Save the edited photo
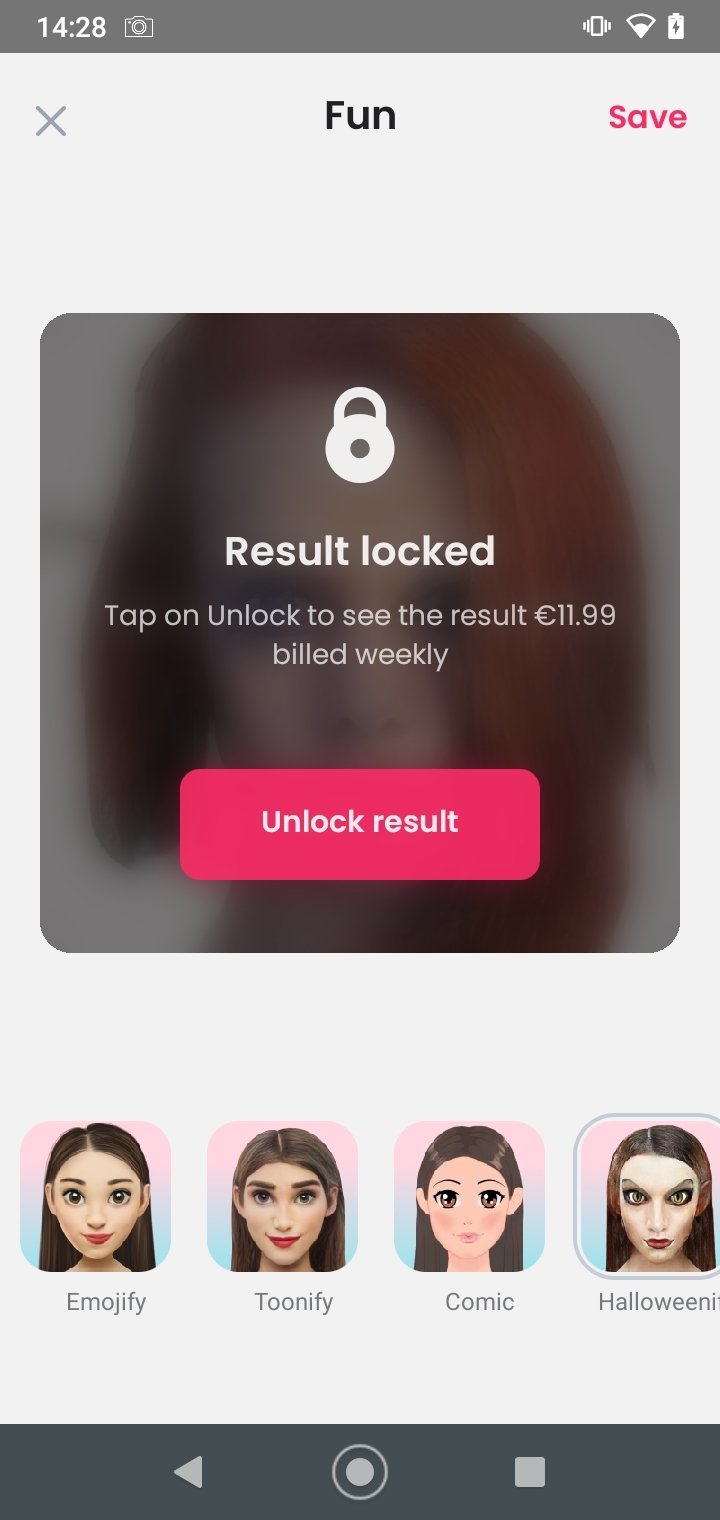720x1520 pixels. [x=647, y=117]
